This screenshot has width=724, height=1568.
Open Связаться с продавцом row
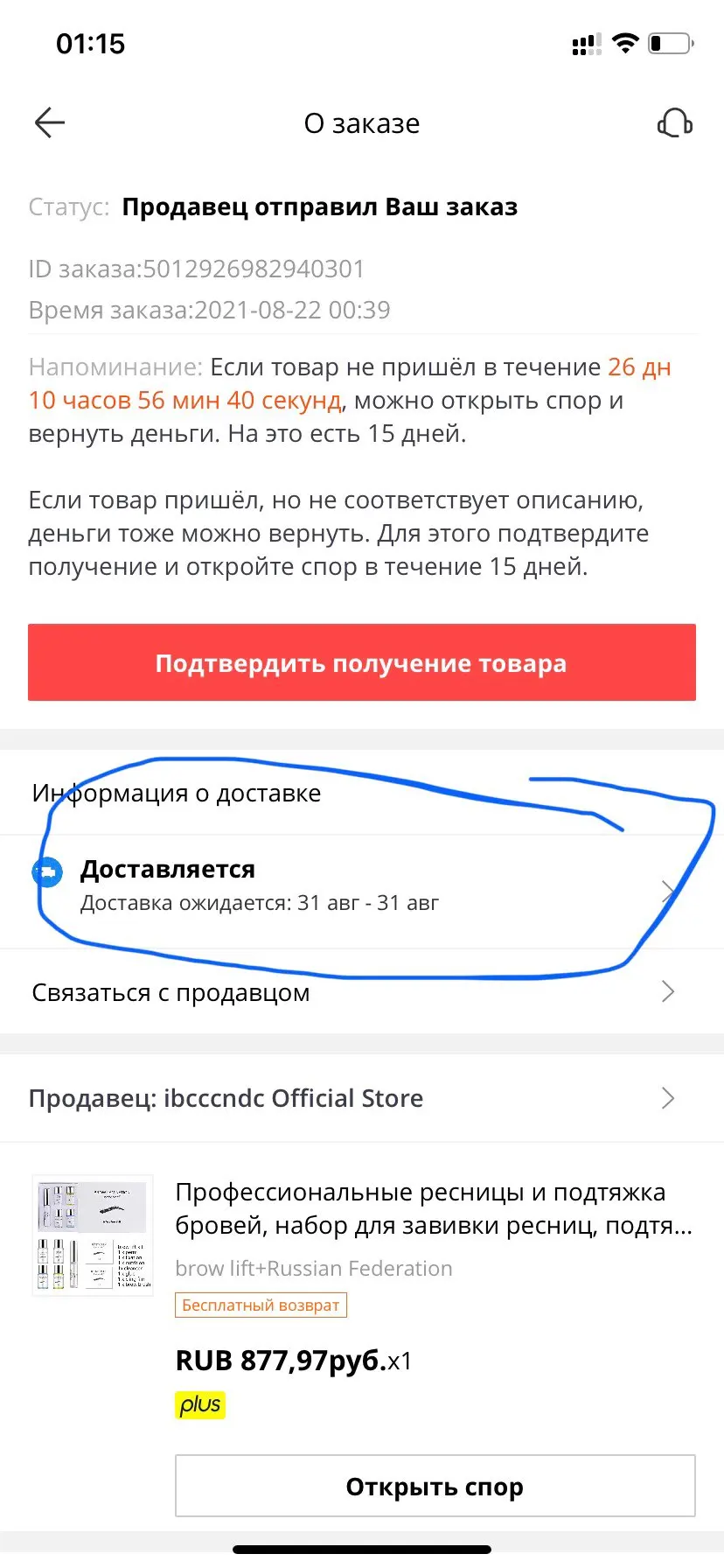[x=350, y=992]
